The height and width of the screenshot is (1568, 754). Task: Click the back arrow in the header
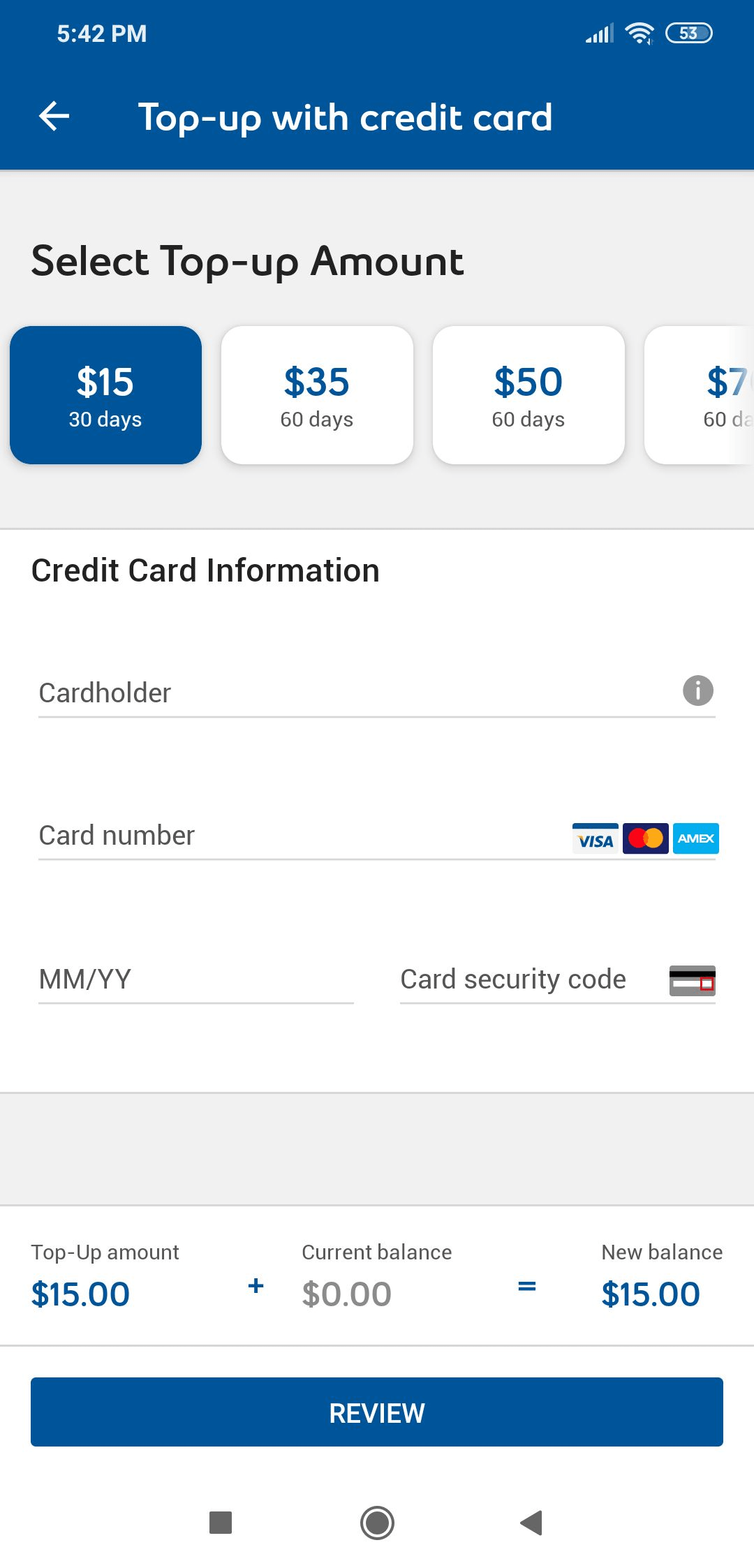pos(54,117)
